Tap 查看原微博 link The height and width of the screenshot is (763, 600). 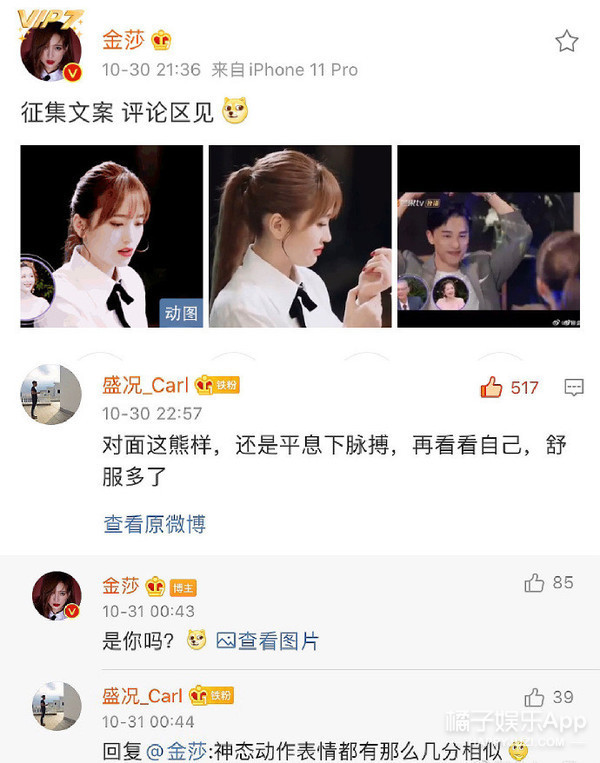tap(154, 522)
